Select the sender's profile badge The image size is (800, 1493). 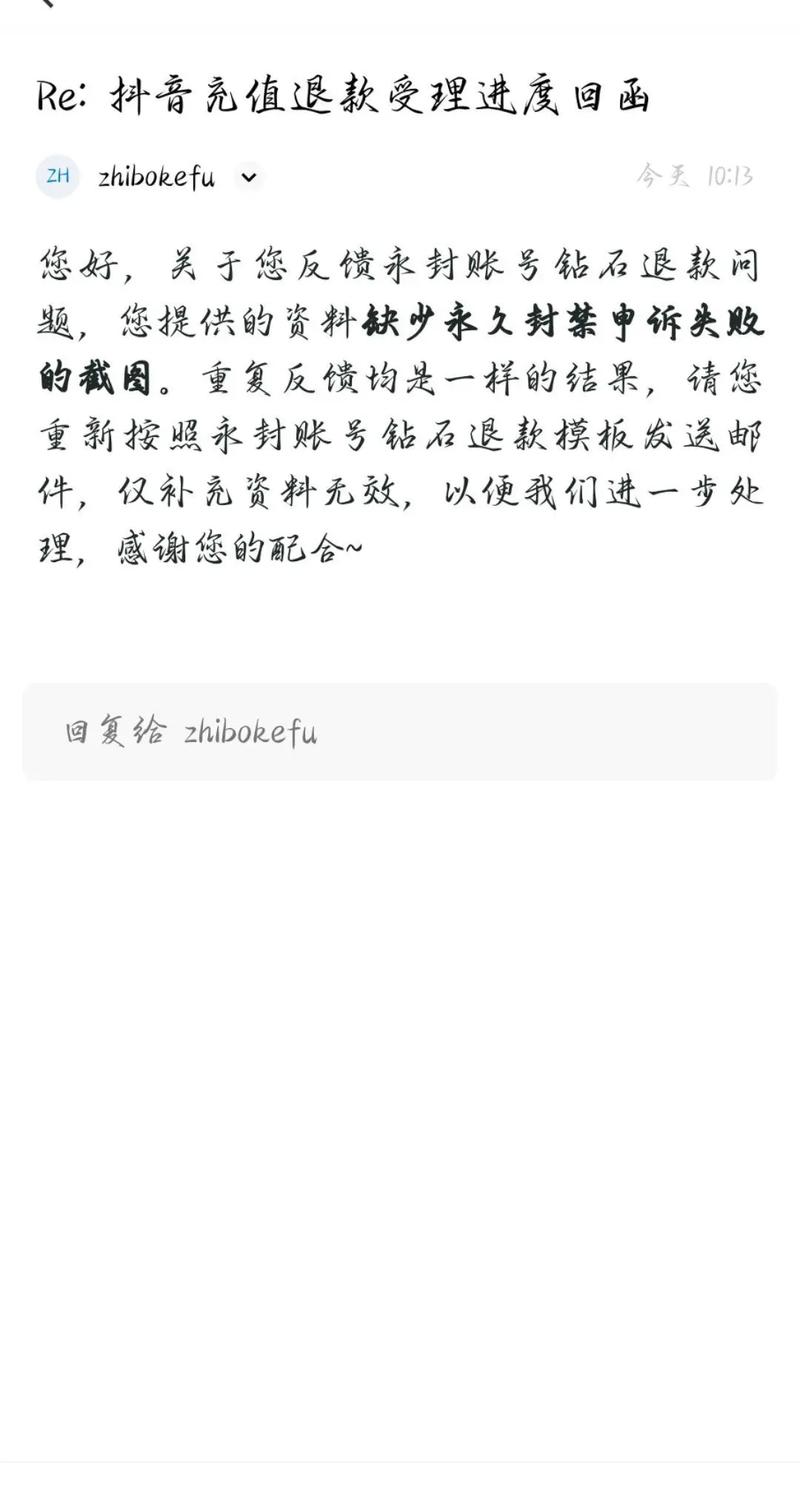(x=57, y=177)
